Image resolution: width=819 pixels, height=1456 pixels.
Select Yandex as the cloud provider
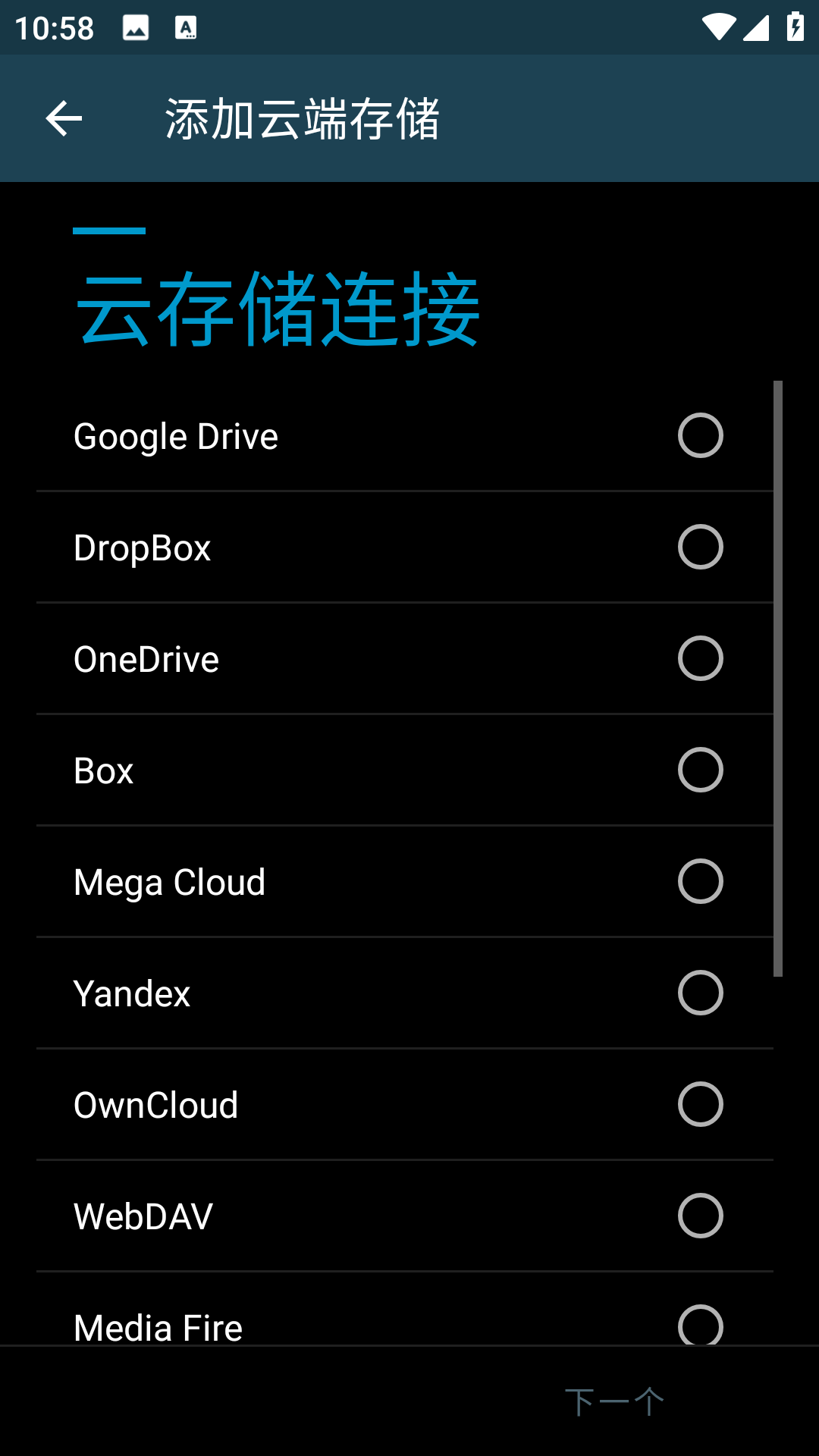click(699, 993)
